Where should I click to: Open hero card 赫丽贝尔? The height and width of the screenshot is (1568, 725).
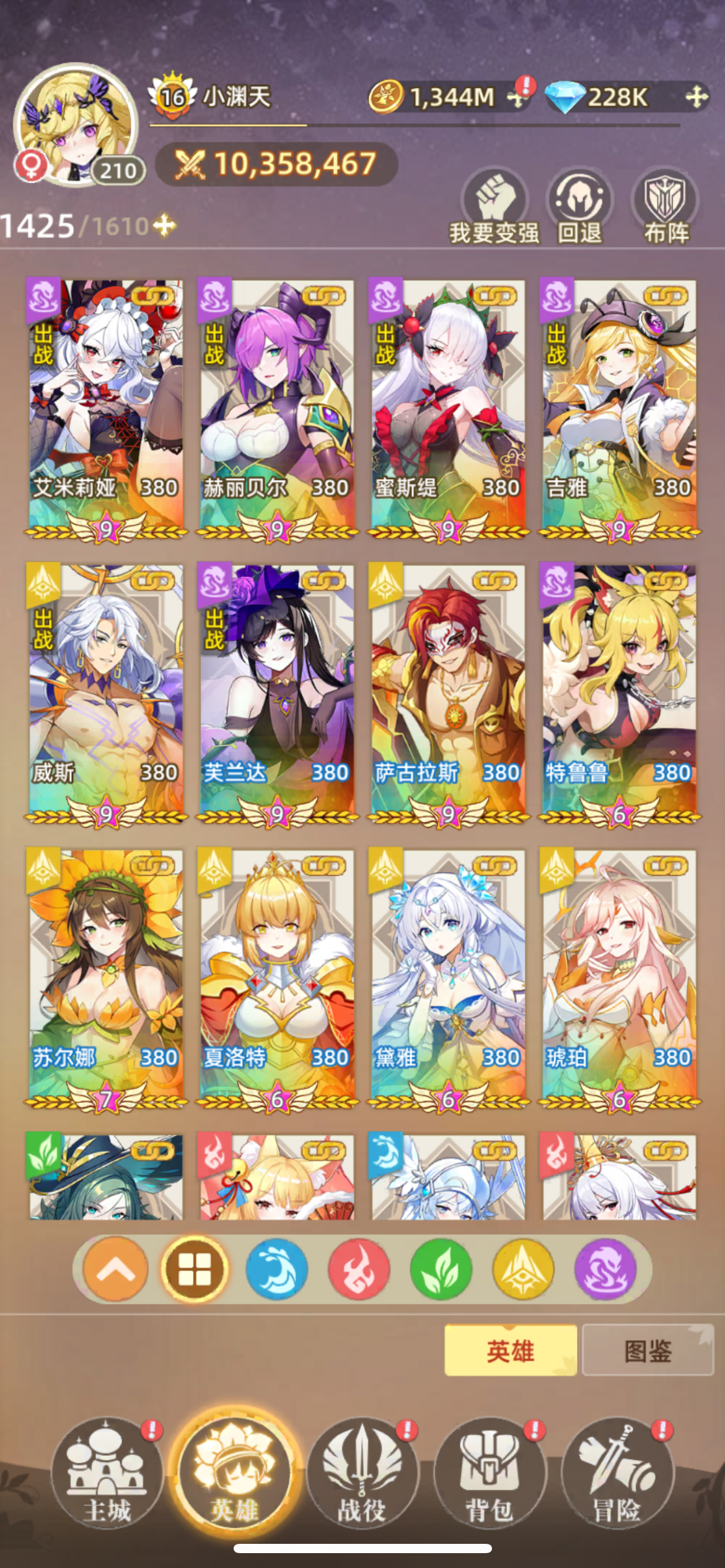coord(277,409)
